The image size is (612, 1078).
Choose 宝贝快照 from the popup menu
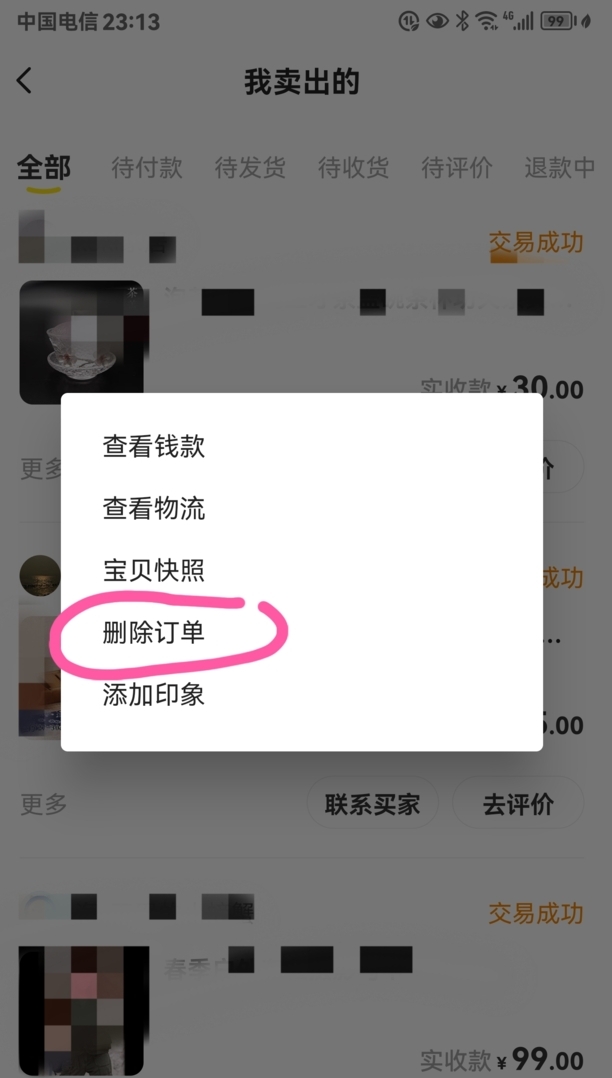tap(154, 570)
